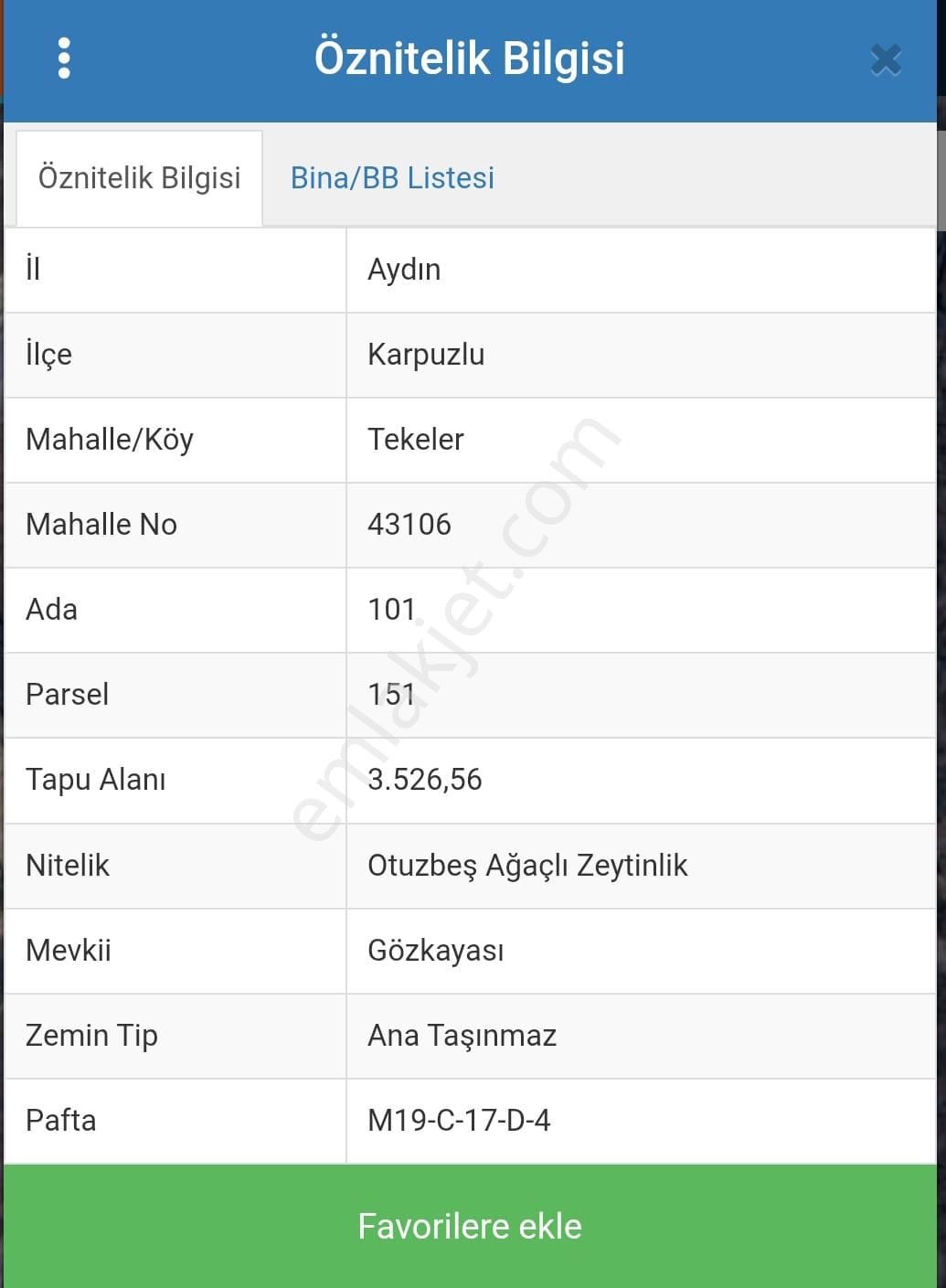
Task: Select the Ada value 101
Action: (391, 610)
